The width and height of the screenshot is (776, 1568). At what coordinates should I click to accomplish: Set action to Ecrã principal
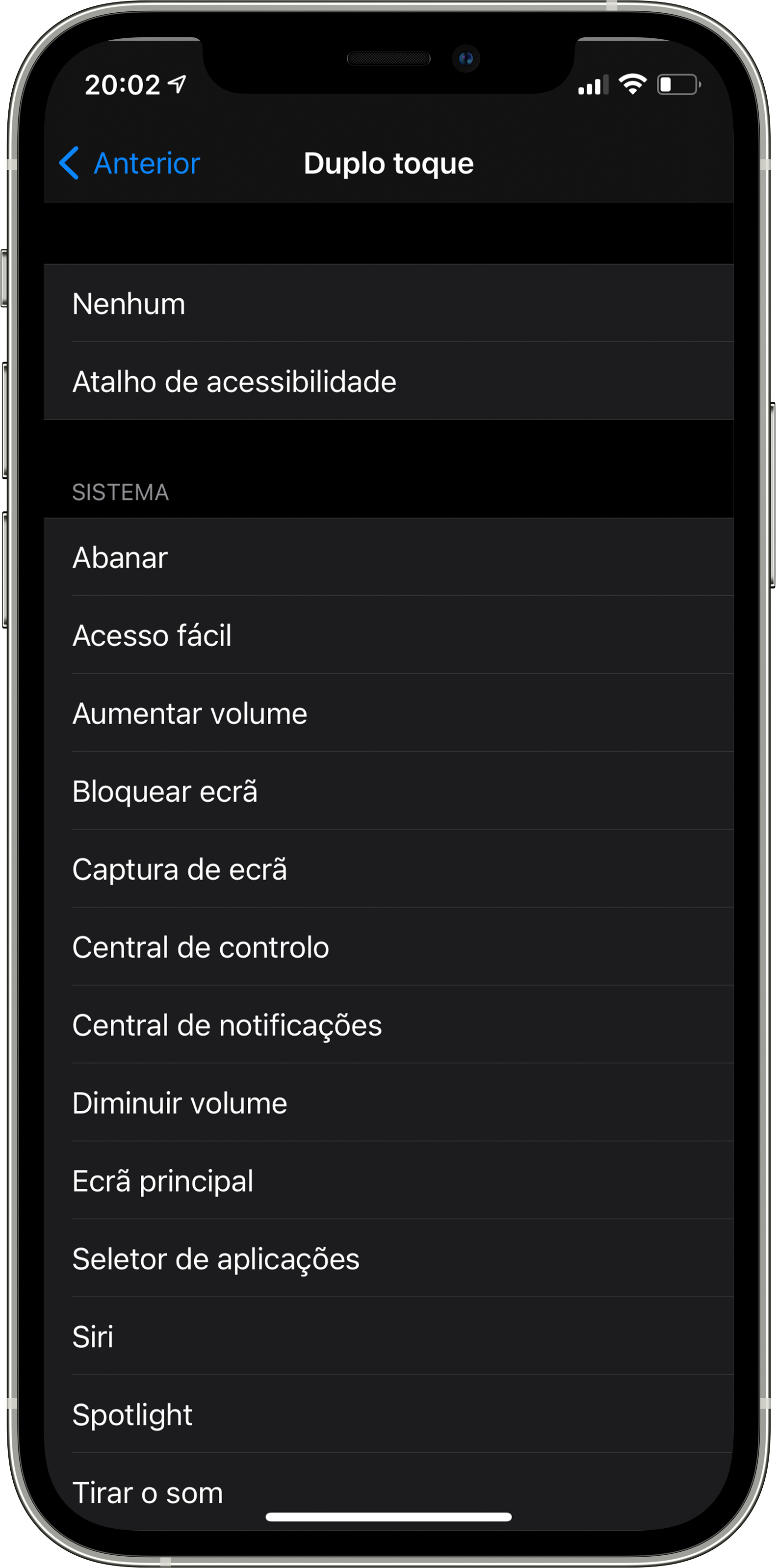(388, 1180)
